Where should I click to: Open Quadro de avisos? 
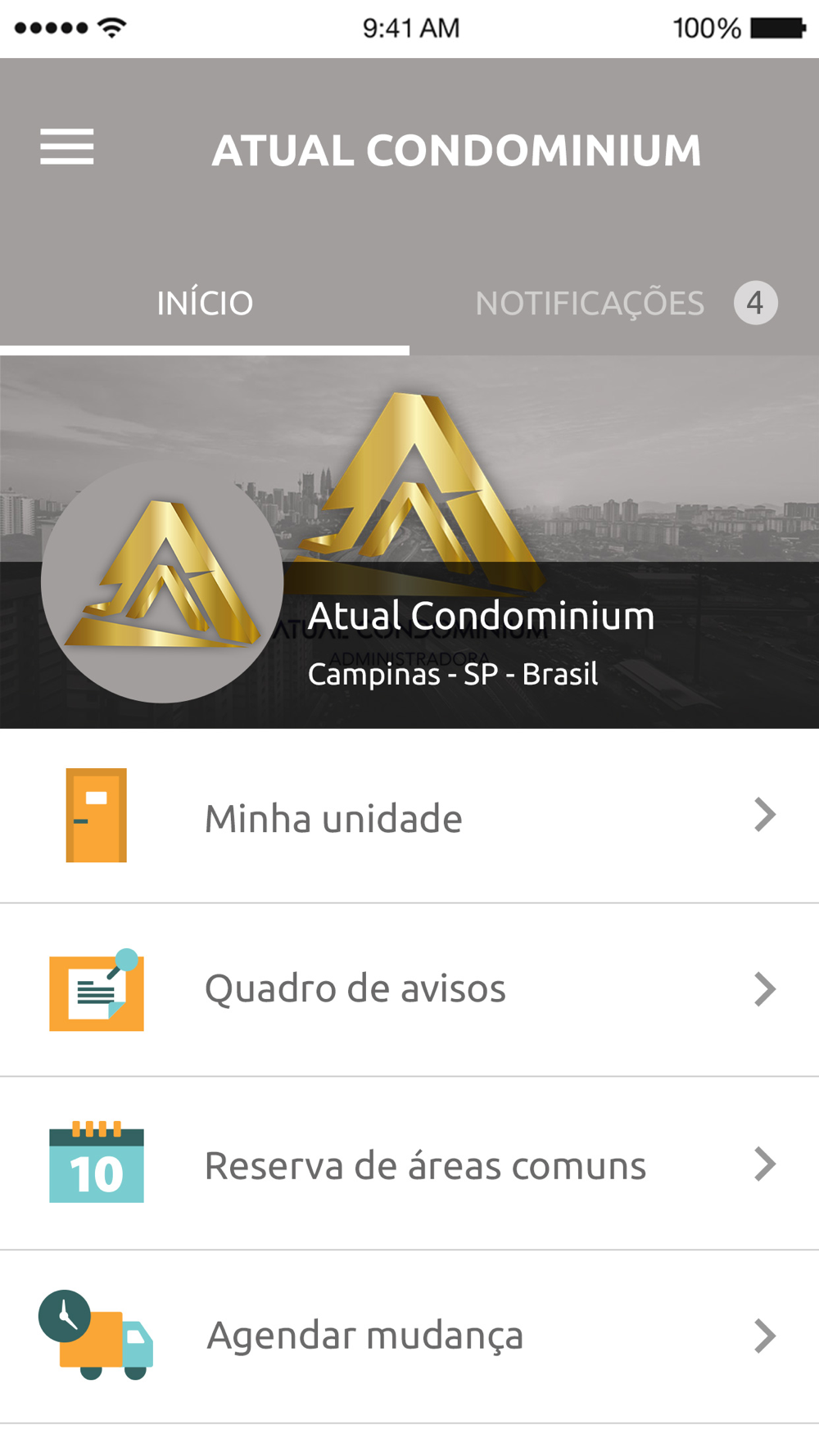tap(409, 990)
